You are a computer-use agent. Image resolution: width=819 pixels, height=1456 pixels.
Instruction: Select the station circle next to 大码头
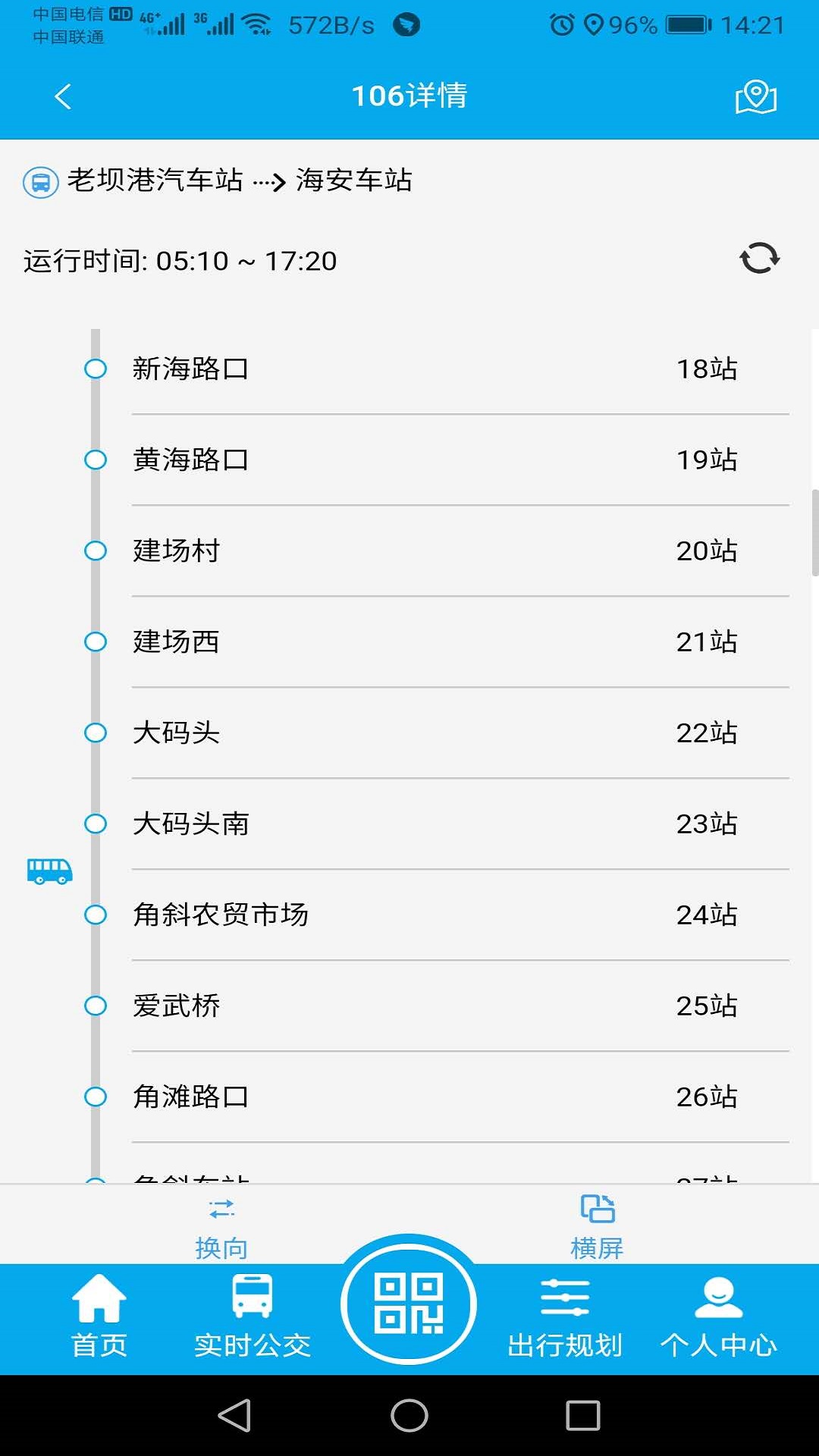tap(96, 733)
